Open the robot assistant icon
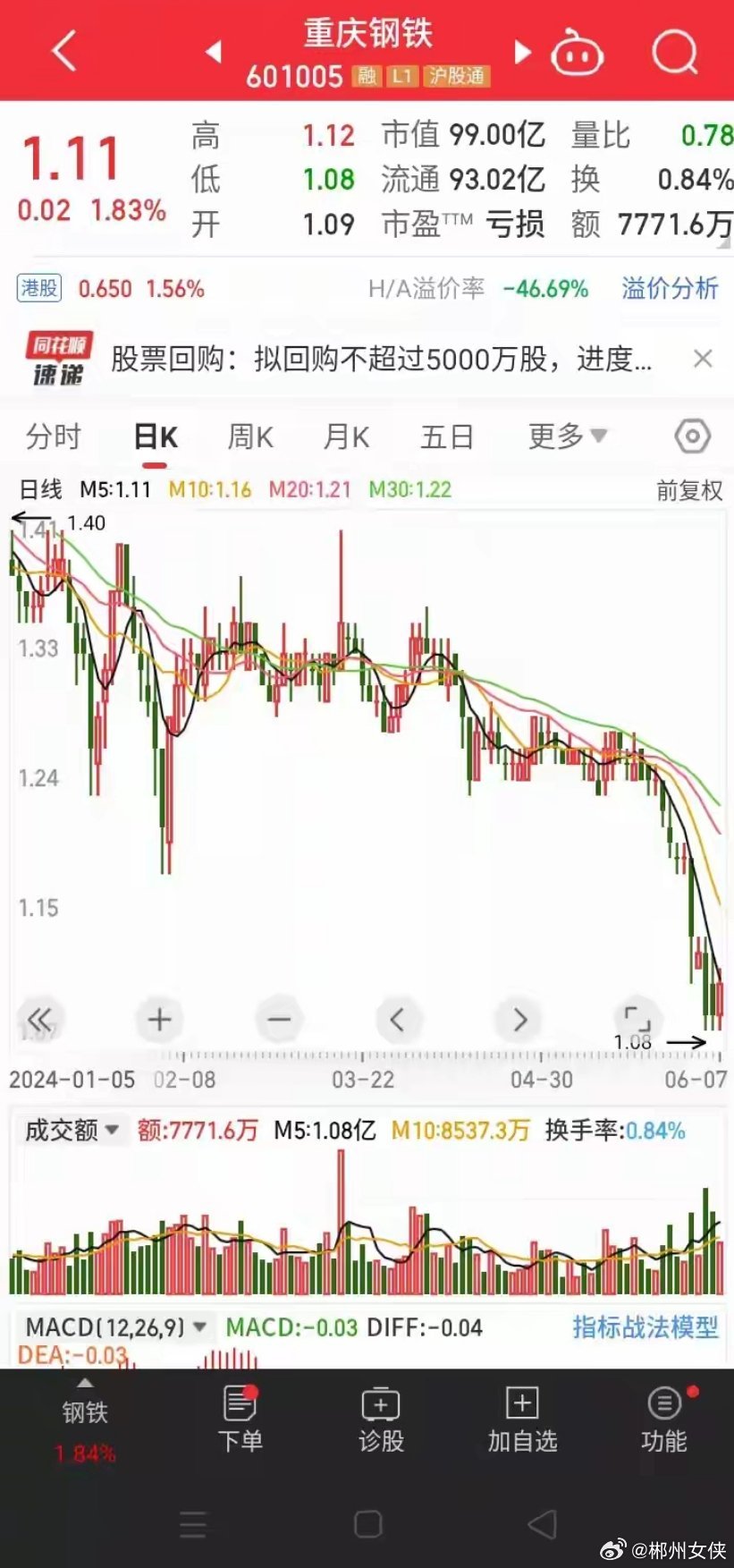 coord(578,51)
